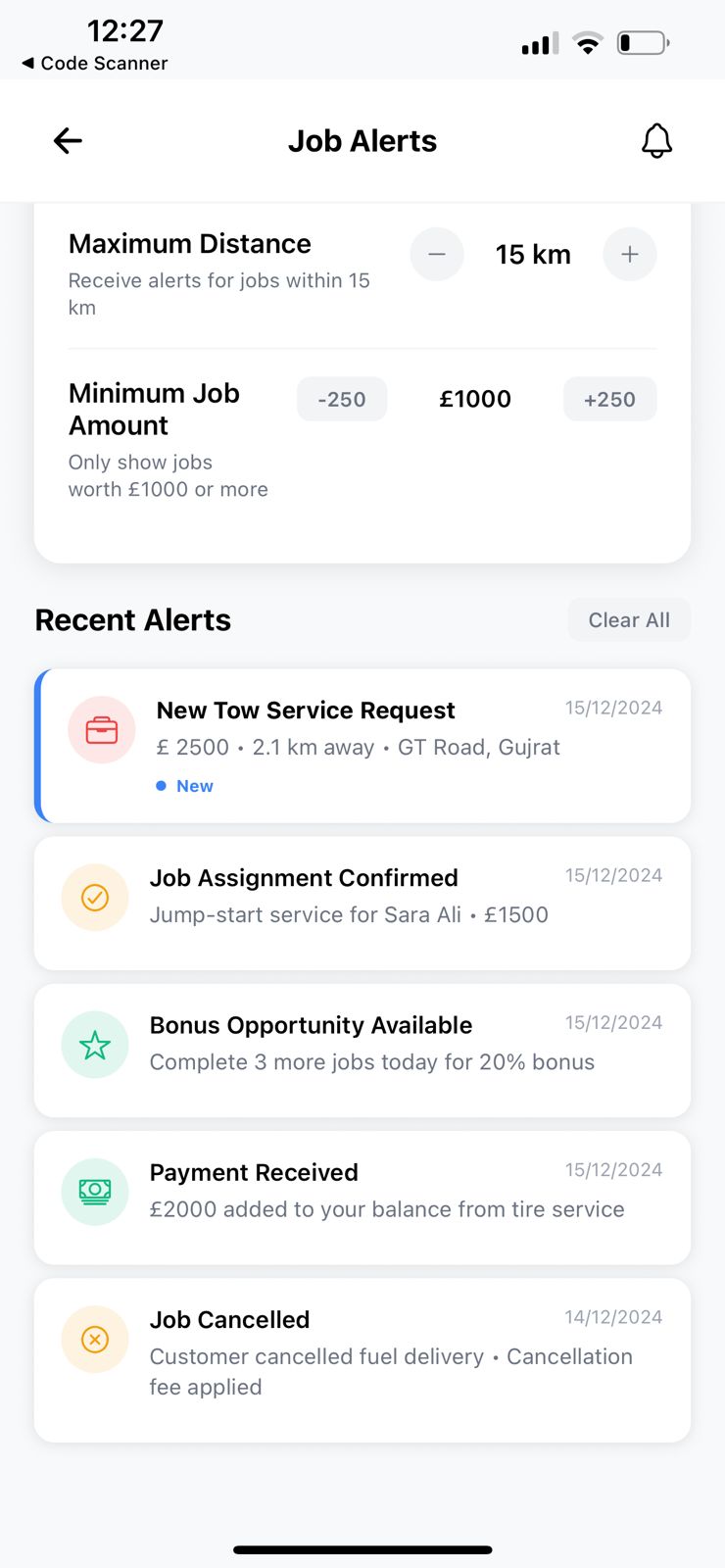Open the Bonus Opportunity Available alert

point(362,1050)
